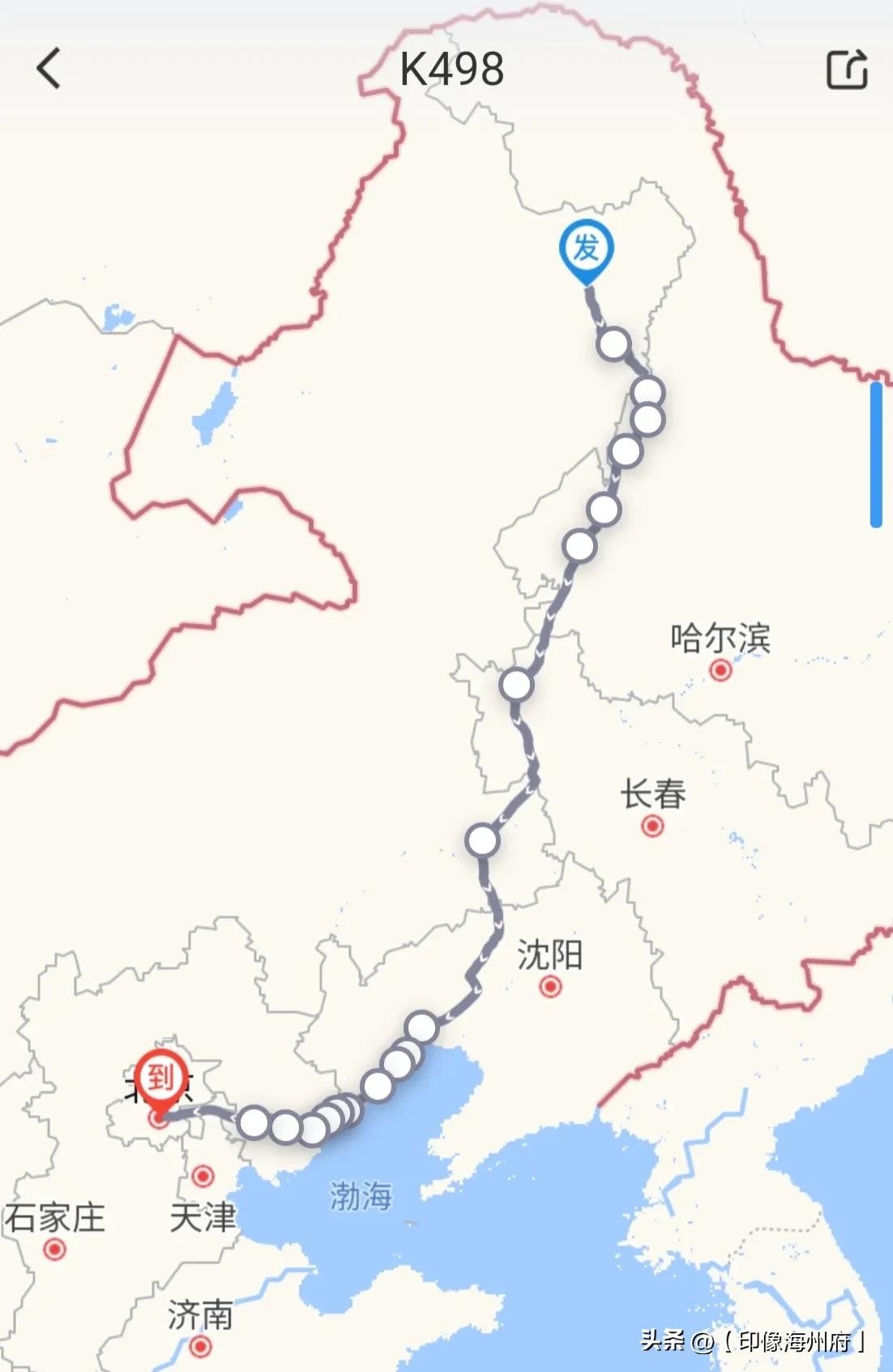Tap the red arrival station marker

tap(160, 1079)
